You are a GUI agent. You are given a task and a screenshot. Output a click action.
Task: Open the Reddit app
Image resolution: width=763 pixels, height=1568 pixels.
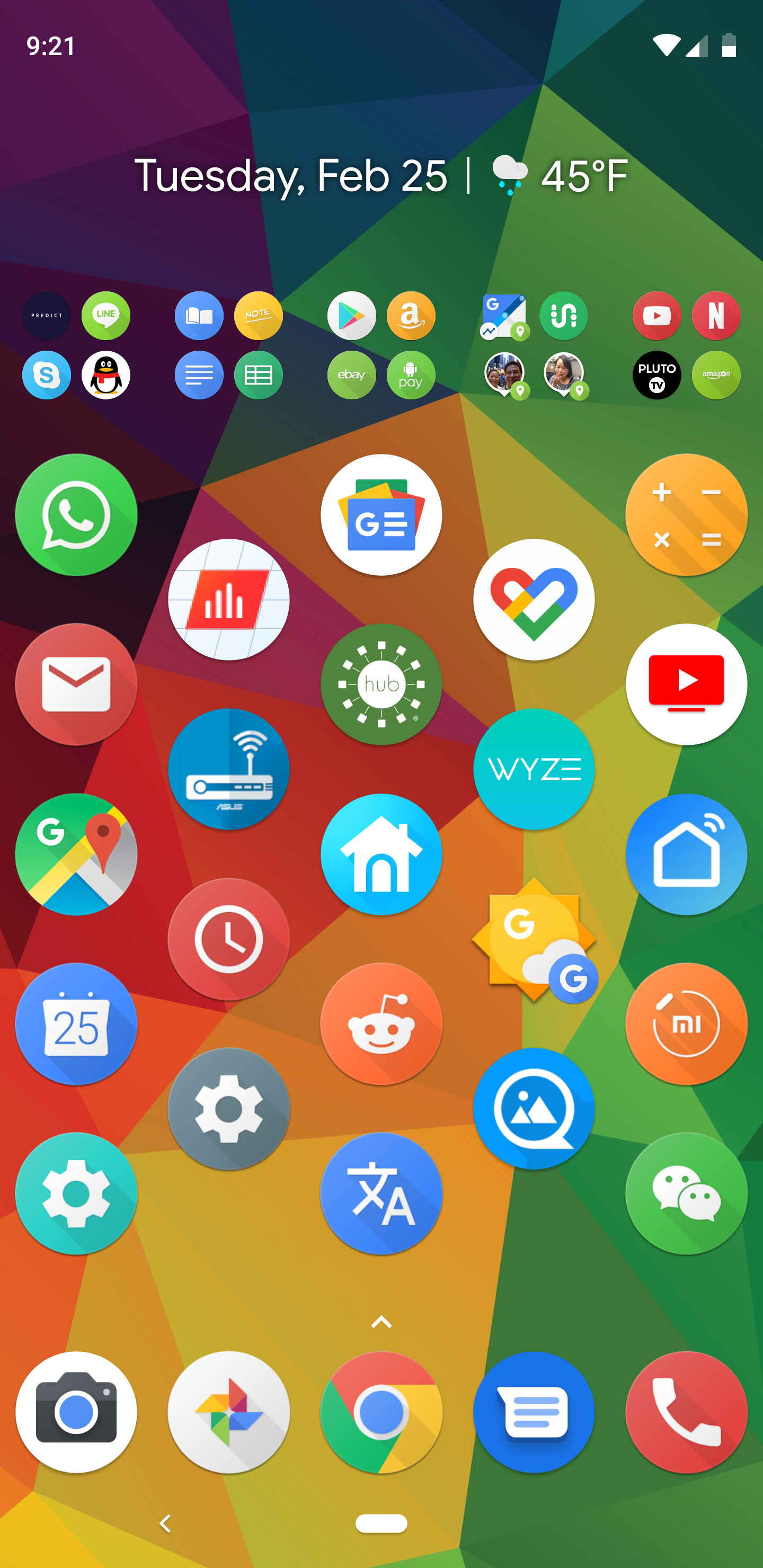point(381,1024)
